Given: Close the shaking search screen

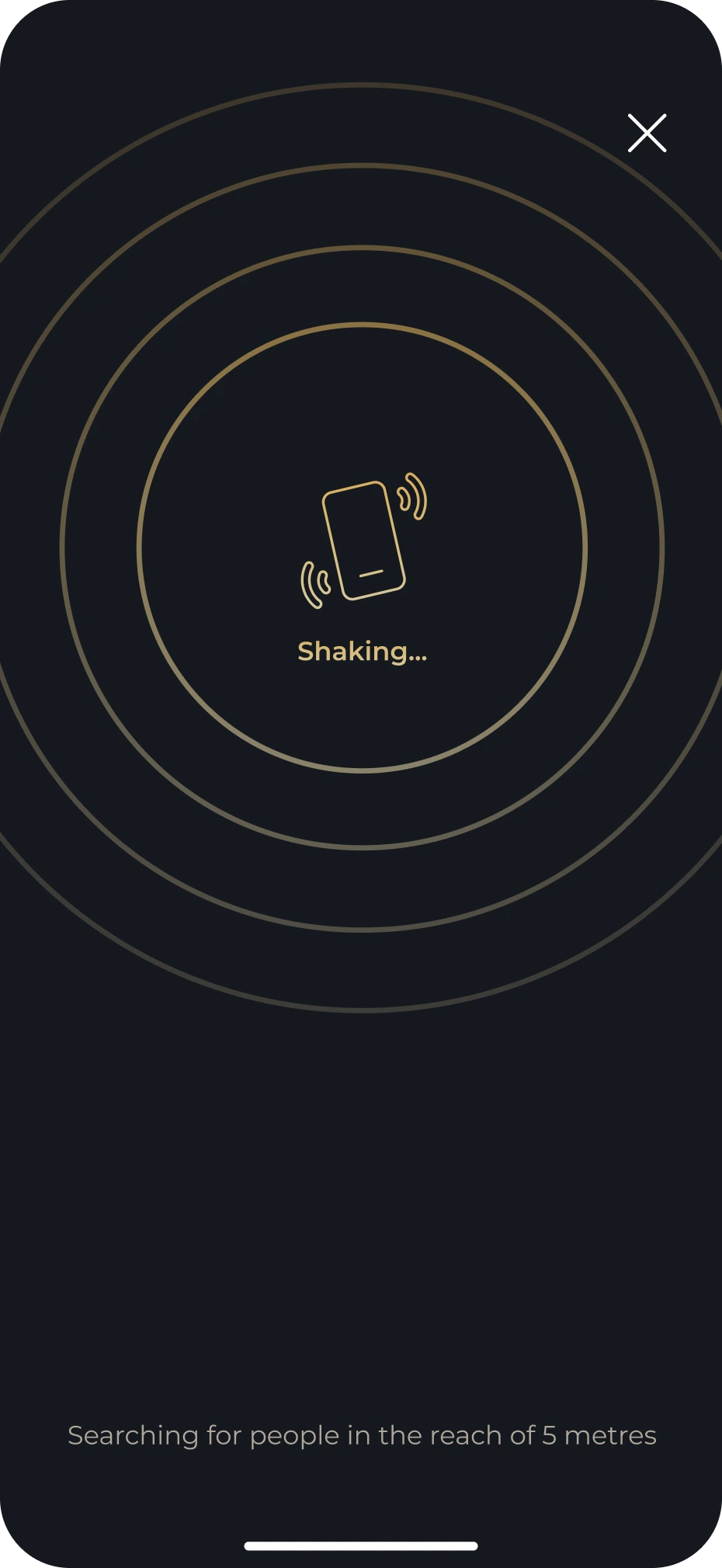Looking at the screenshot, I should 647,133.
